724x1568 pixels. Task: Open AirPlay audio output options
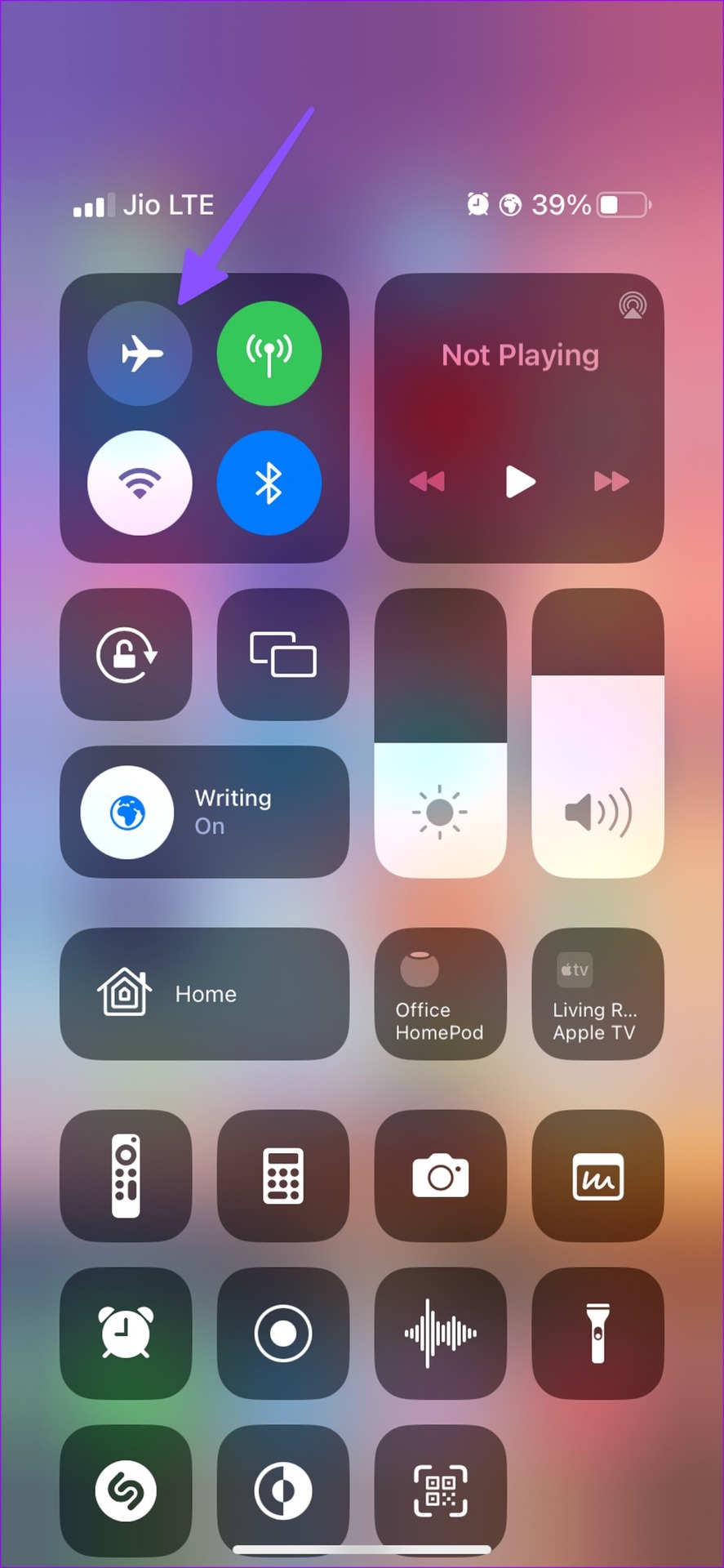pos(632,306)
